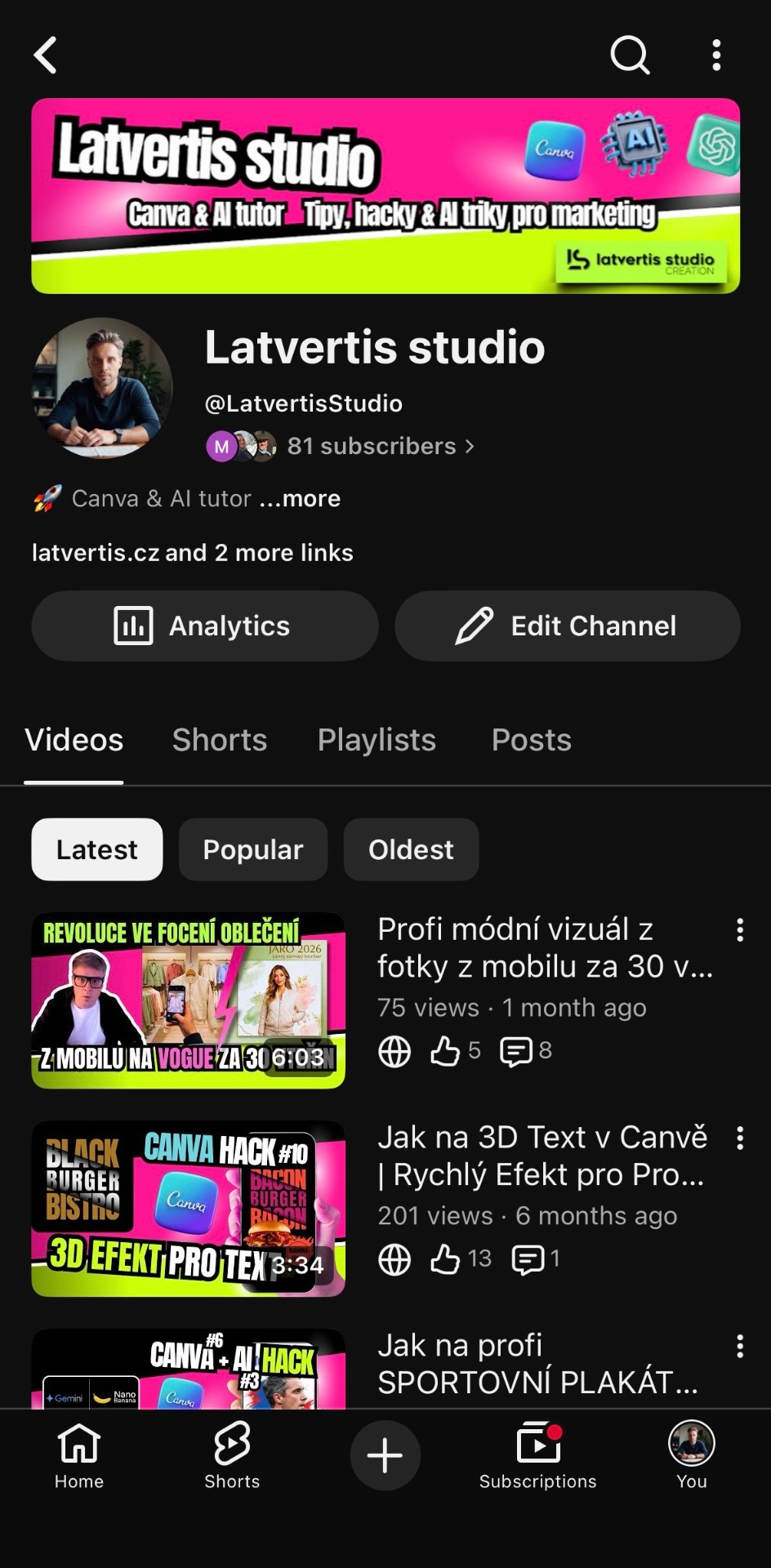The height and width of the screenshot is (1568, 771).
Task: Sort videos by Oldest
Action: (411, 849)
